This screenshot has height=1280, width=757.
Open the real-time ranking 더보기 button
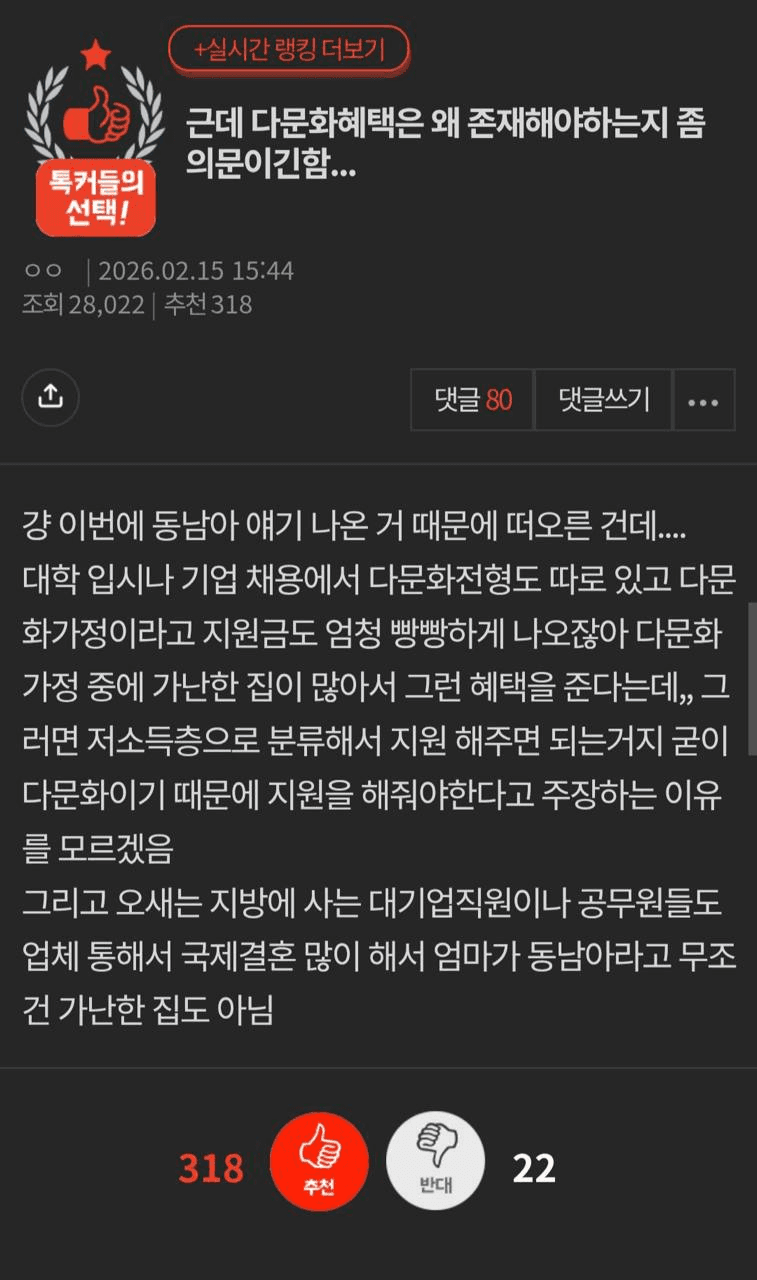[x=289, y=49]
